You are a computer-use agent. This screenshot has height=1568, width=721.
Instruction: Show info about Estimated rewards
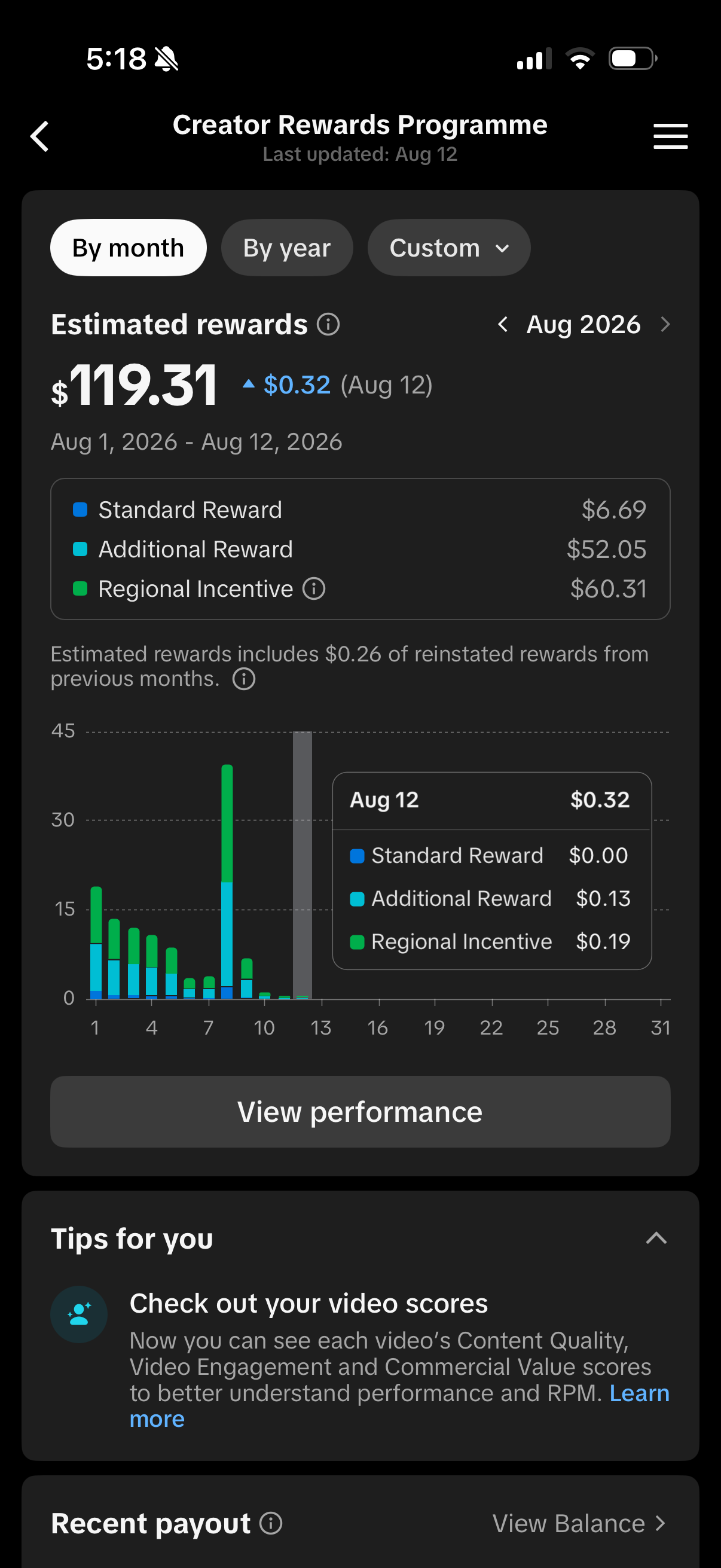click(328, 325)
